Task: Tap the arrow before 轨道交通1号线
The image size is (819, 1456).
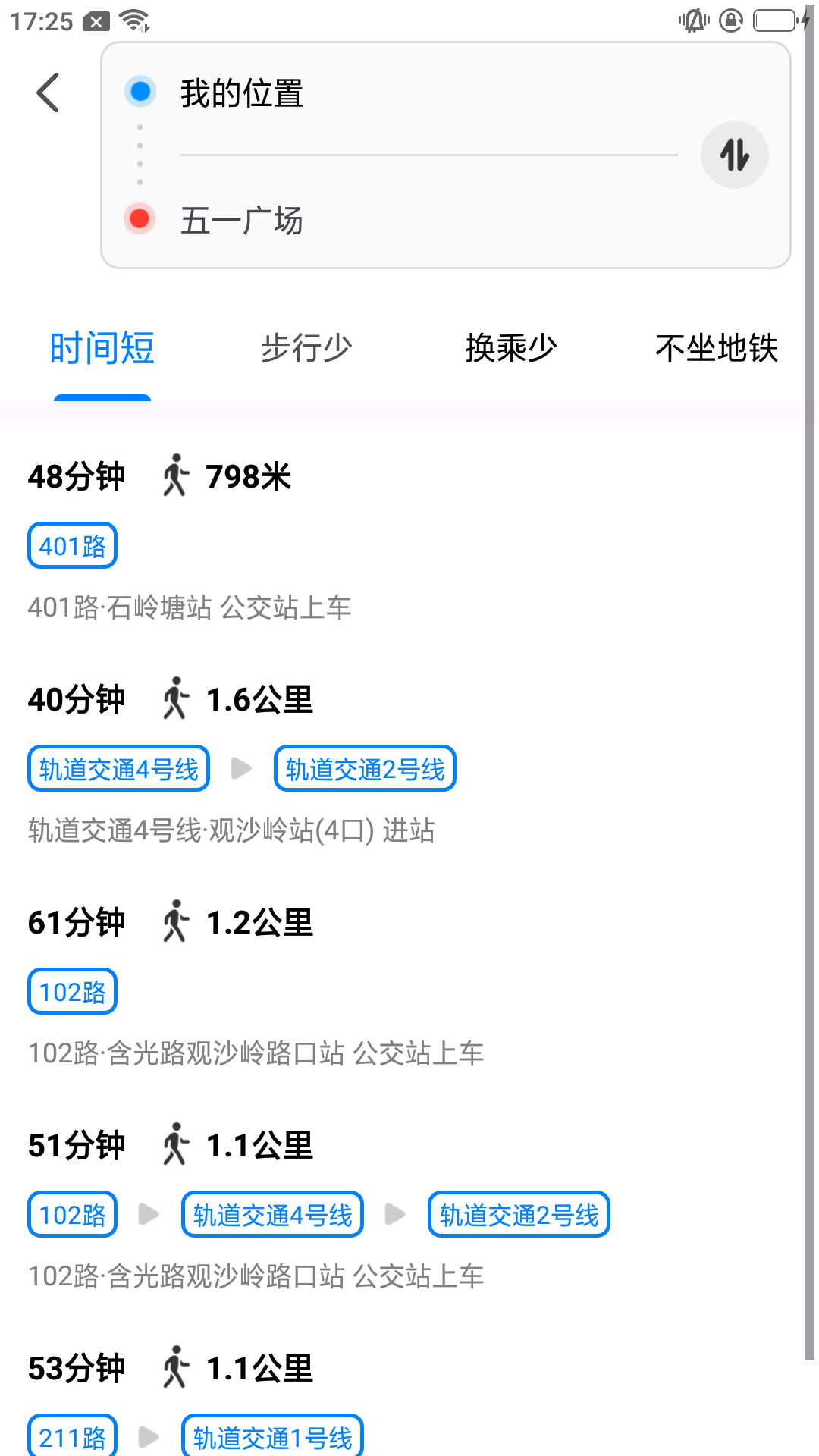Action: coord(149,1434)
